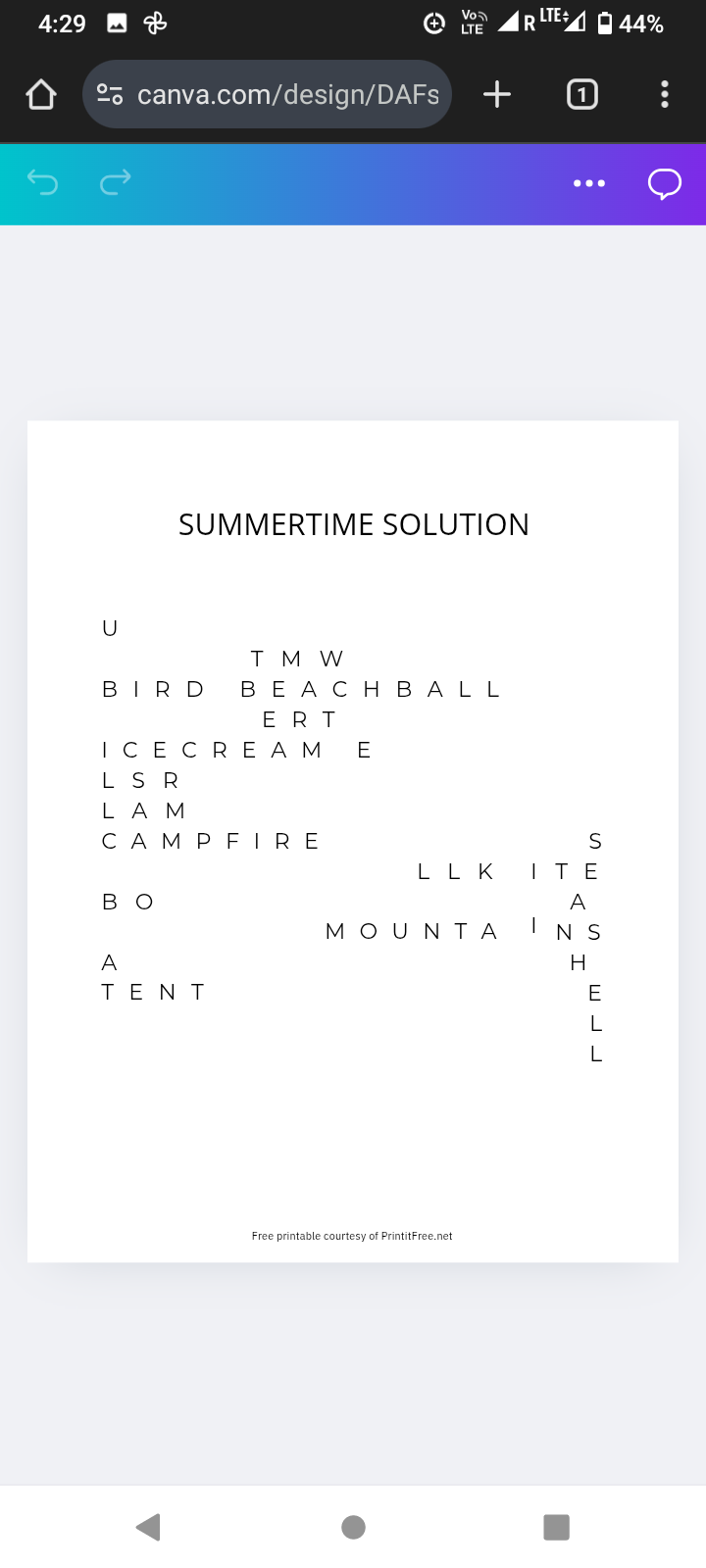Open a new browser tab
The width and height of the screenshot is (706, 1568).
point(497,94)
